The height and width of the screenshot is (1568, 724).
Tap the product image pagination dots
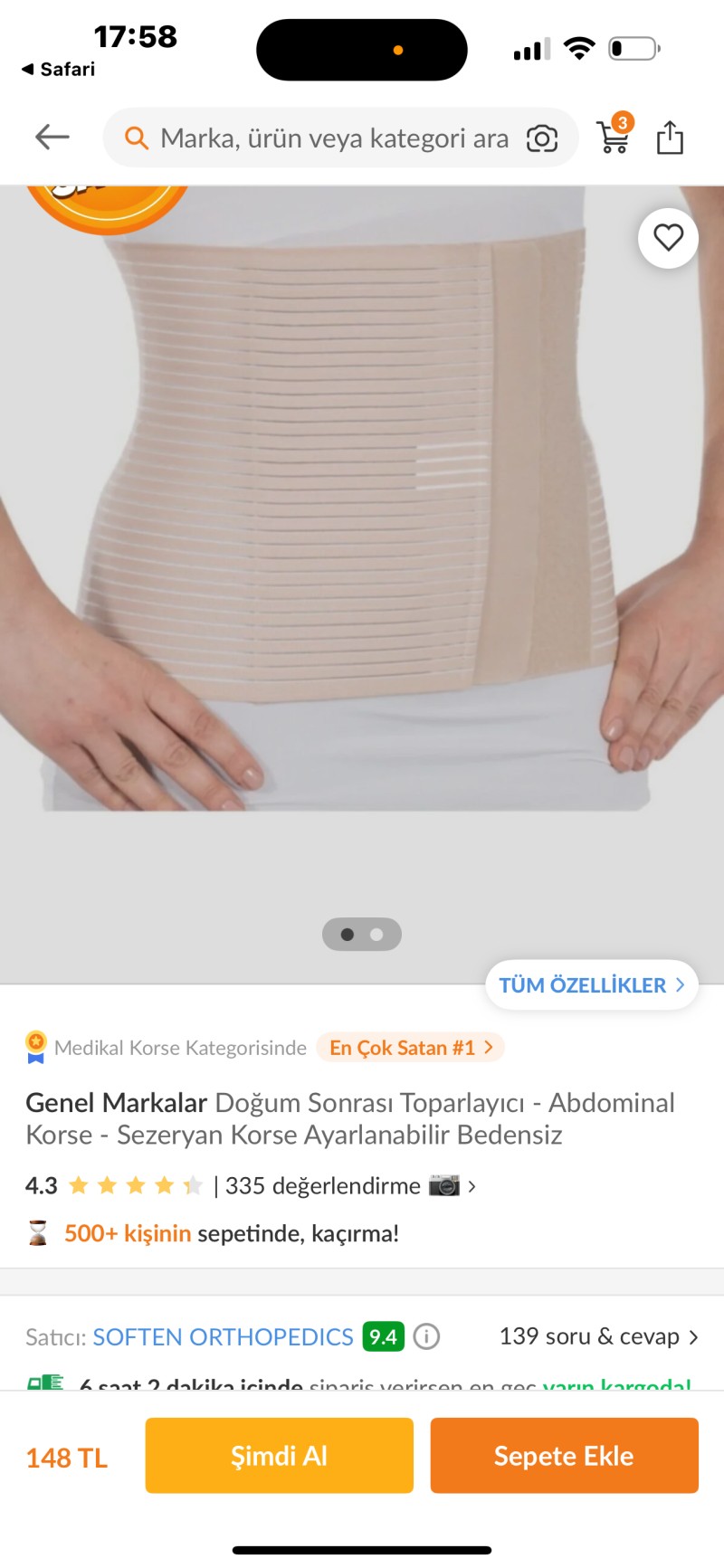[362, 935]
